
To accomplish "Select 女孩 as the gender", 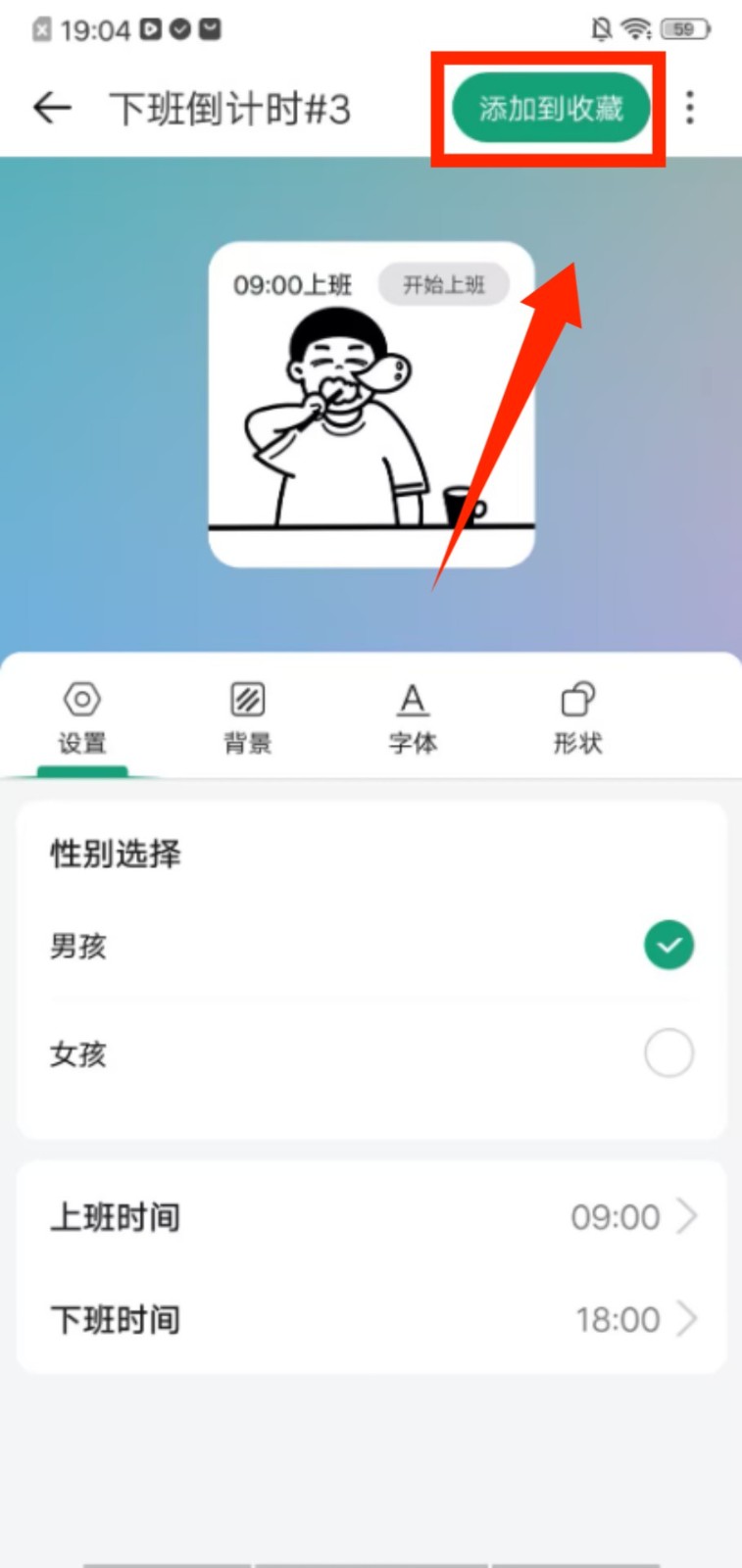I will tap(668, 1053).
